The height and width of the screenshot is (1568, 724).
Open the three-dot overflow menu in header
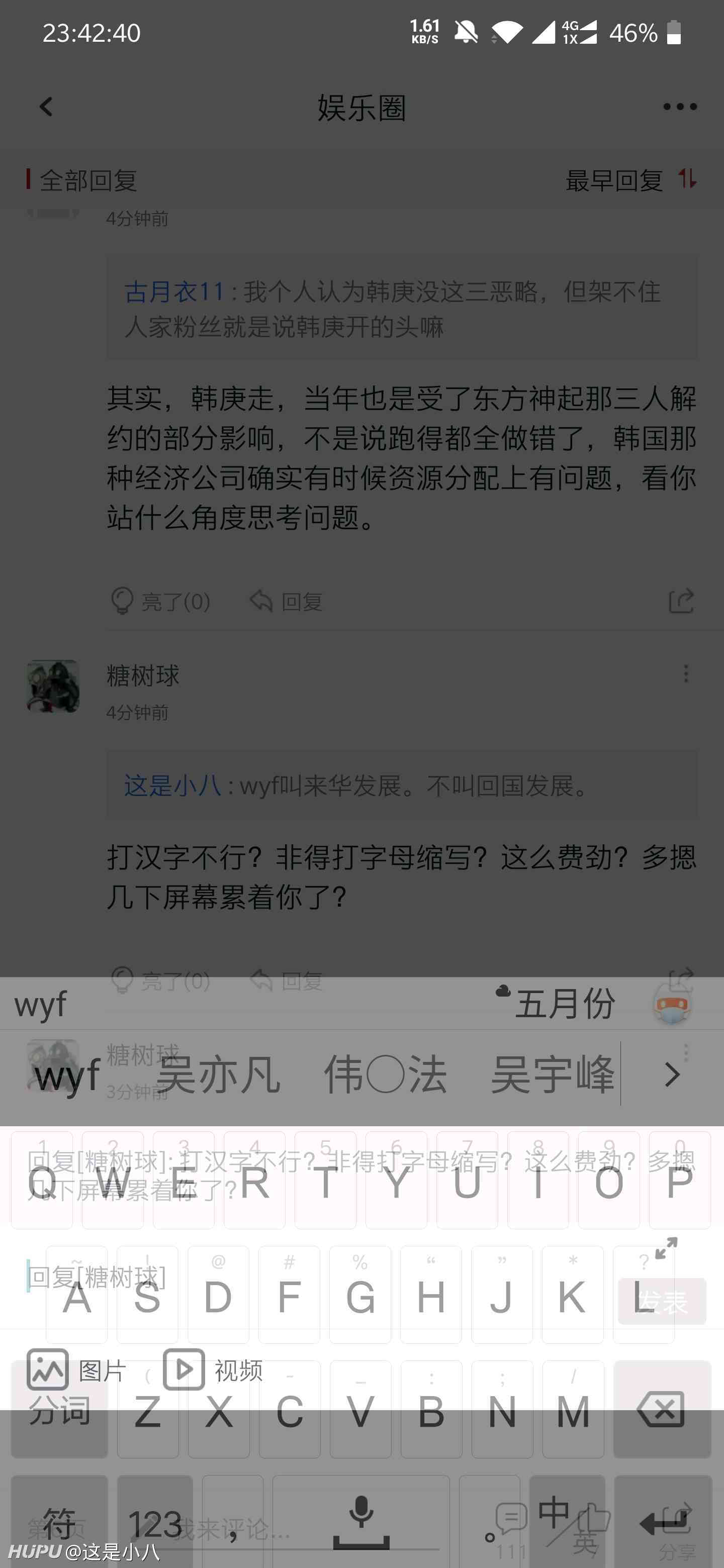[680, 107]
